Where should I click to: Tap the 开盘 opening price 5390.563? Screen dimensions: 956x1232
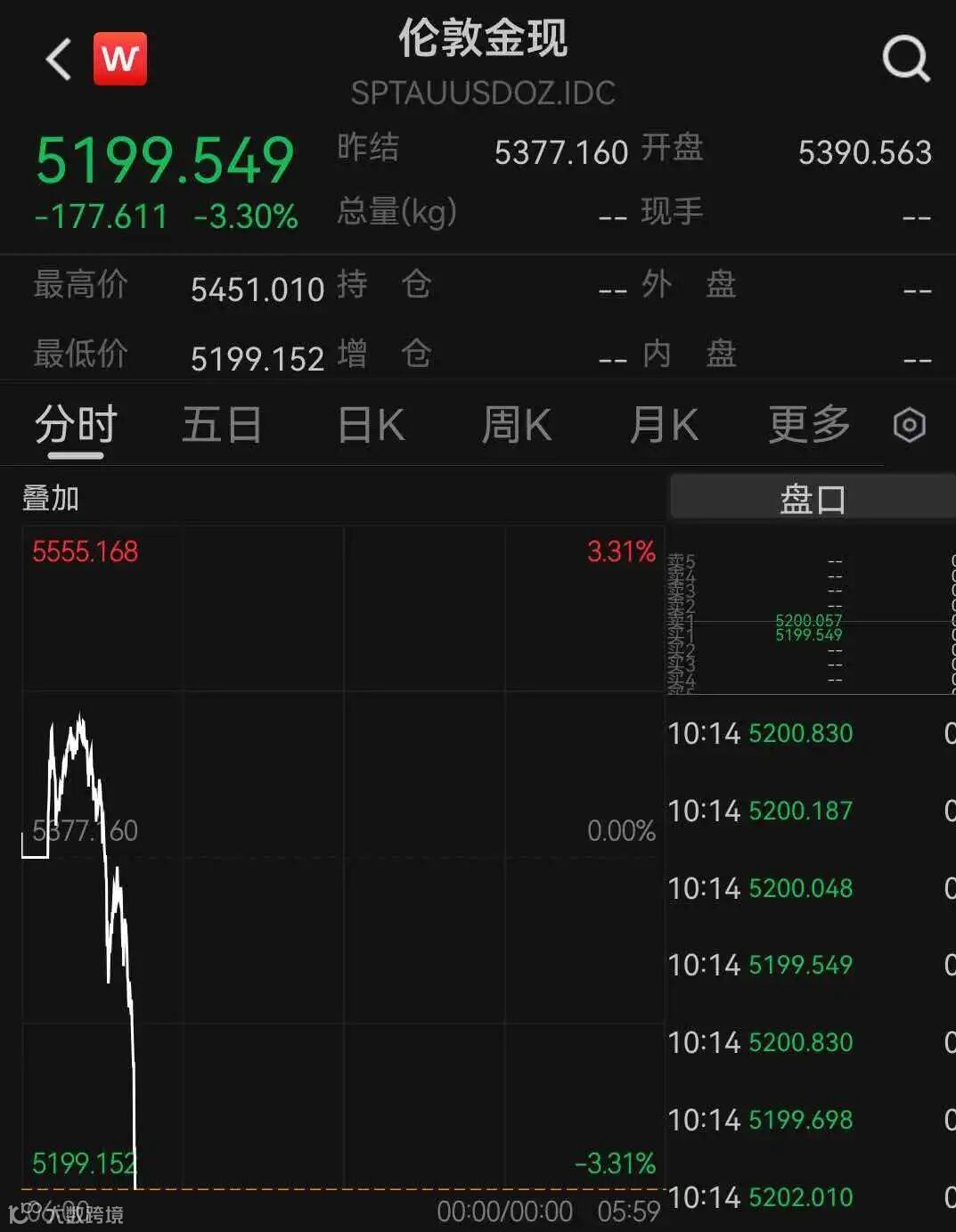coord(863,151)
